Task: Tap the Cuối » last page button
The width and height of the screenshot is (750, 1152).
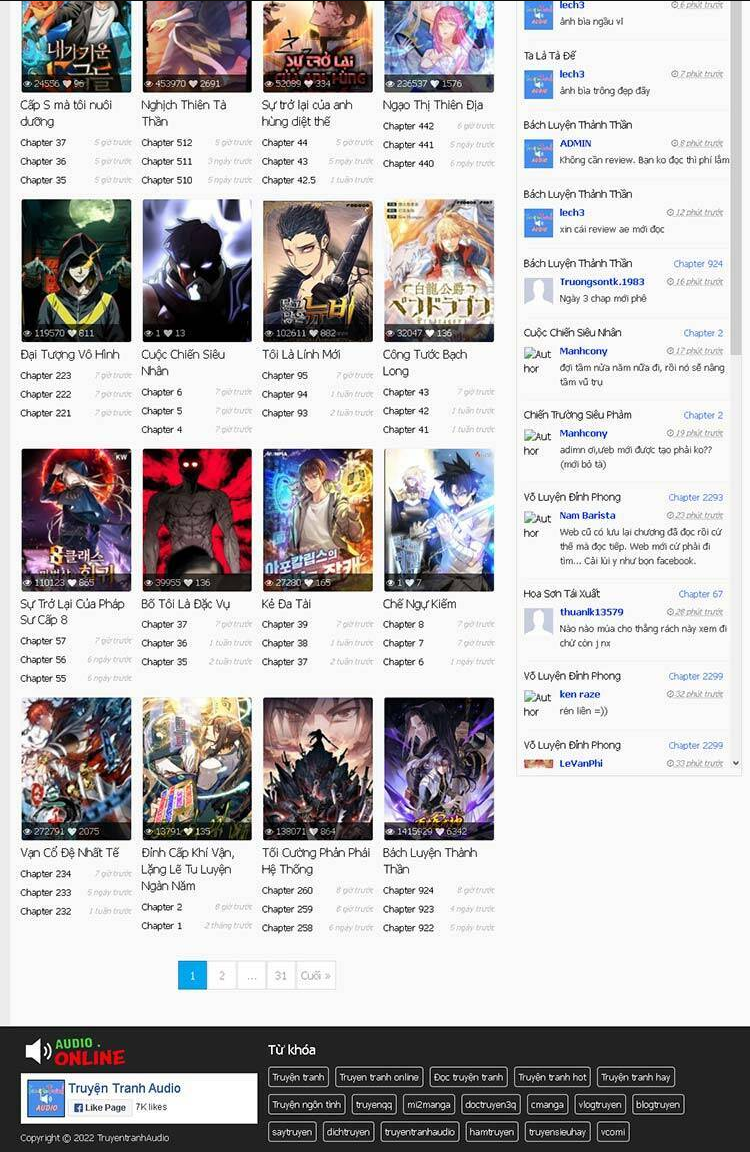Action: tap(315, 976)
